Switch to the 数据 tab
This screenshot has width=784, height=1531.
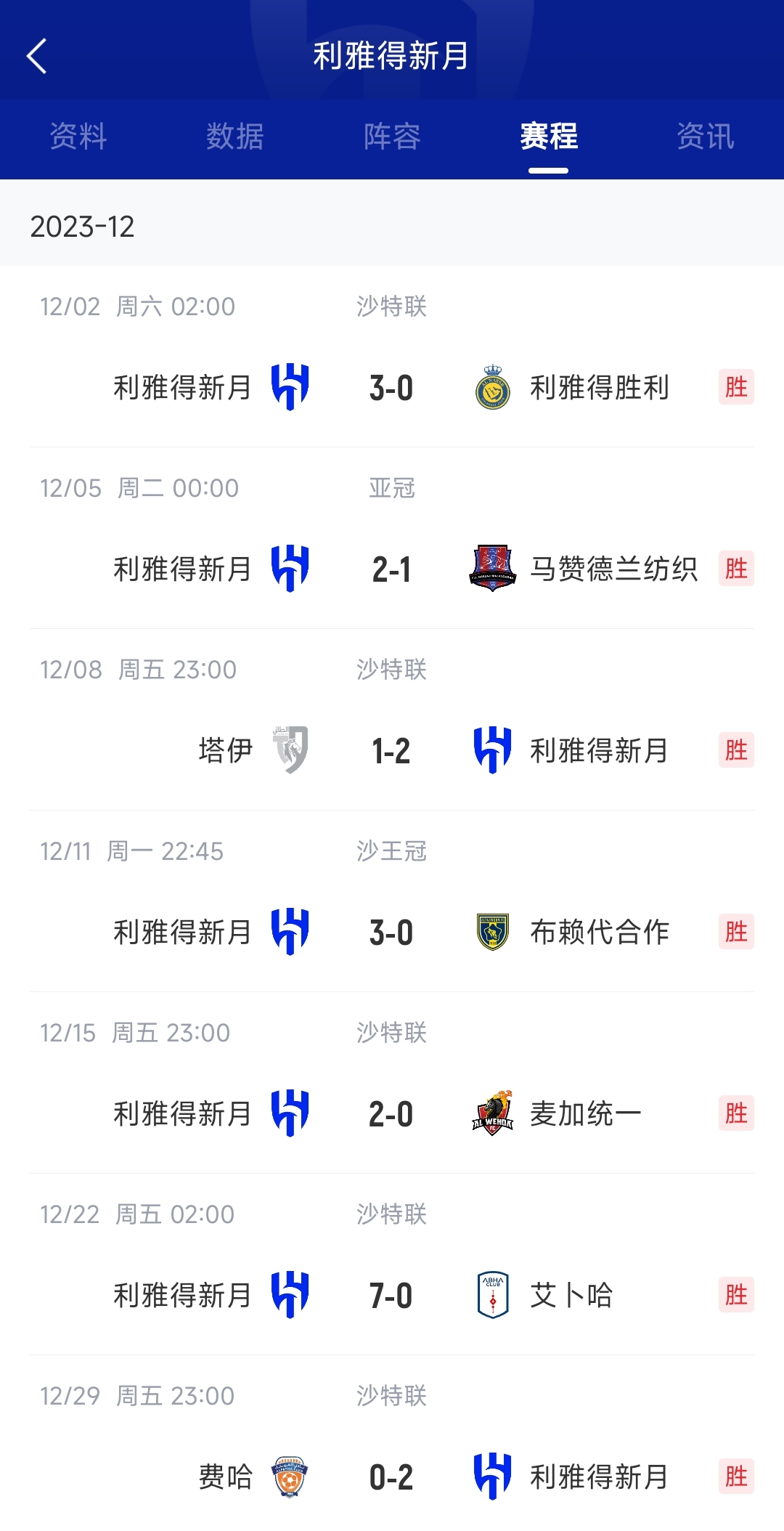tap(234, 137)
